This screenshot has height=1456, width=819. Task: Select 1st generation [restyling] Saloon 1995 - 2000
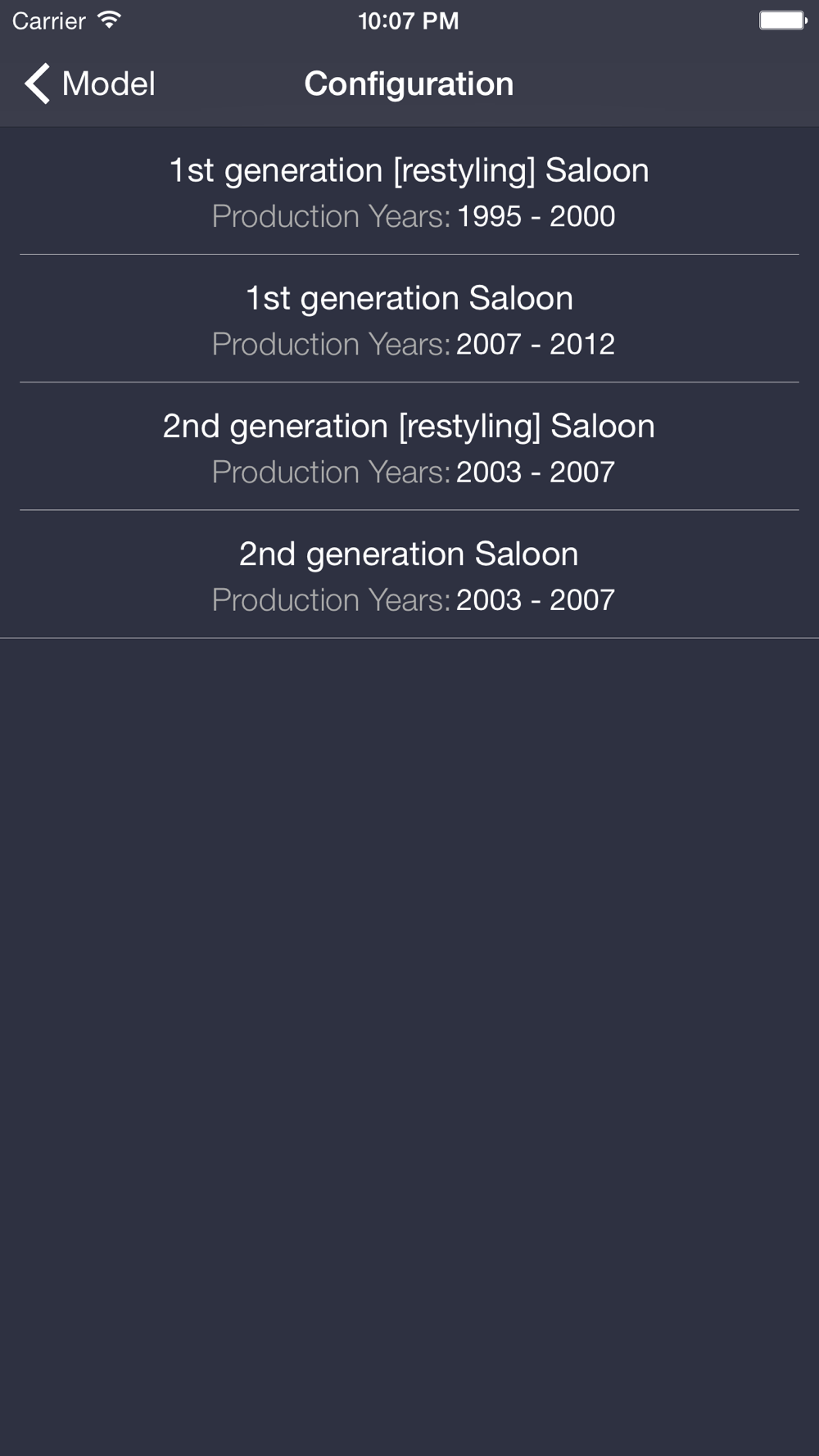click(x=409, y=191)
